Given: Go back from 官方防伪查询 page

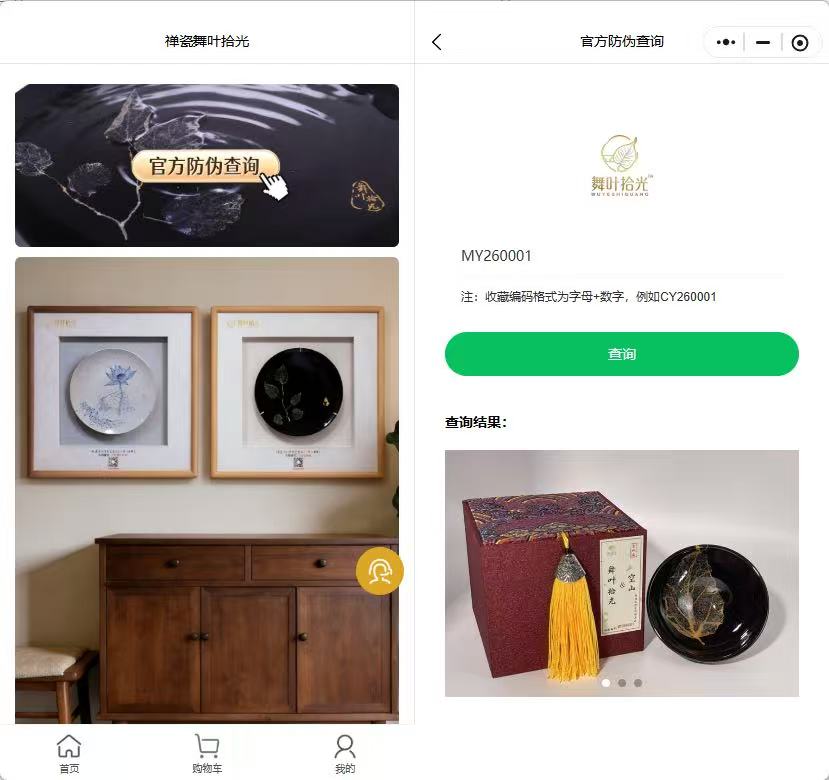Looking at the screenshot, I should 437,42.
